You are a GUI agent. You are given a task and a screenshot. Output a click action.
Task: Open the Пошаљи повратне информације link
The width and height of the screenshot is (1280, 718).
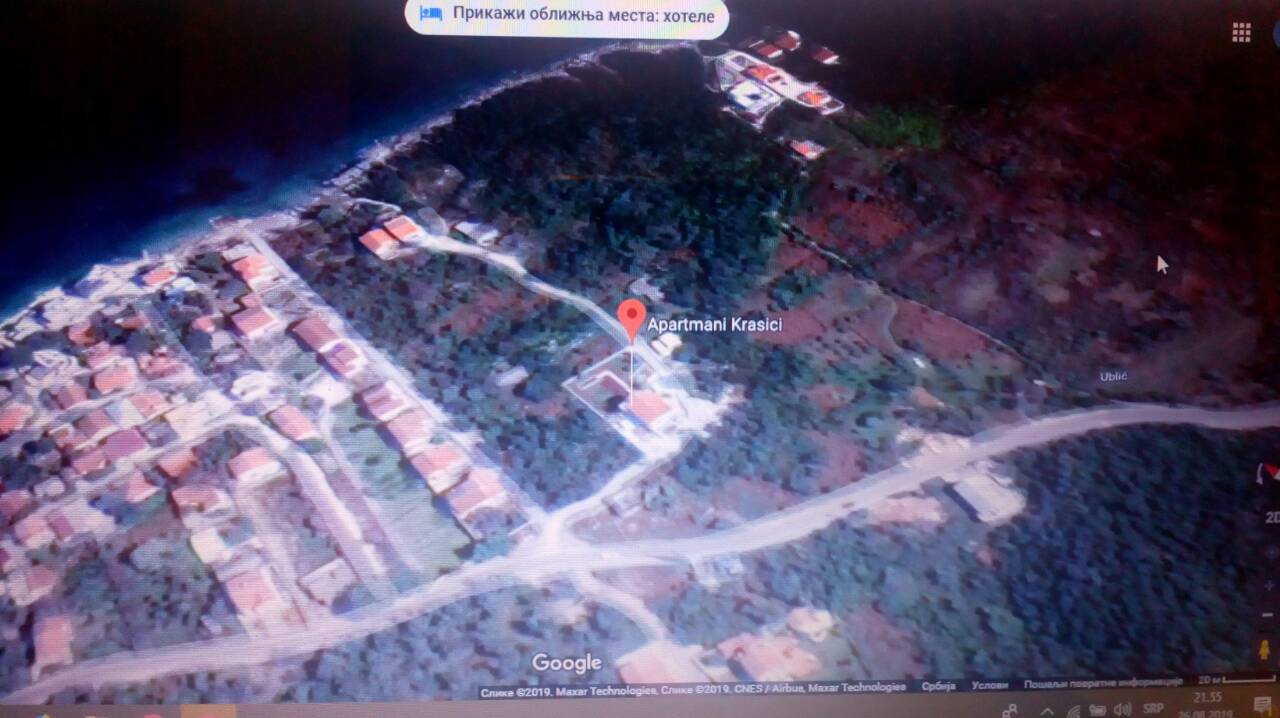(1102, 686)
